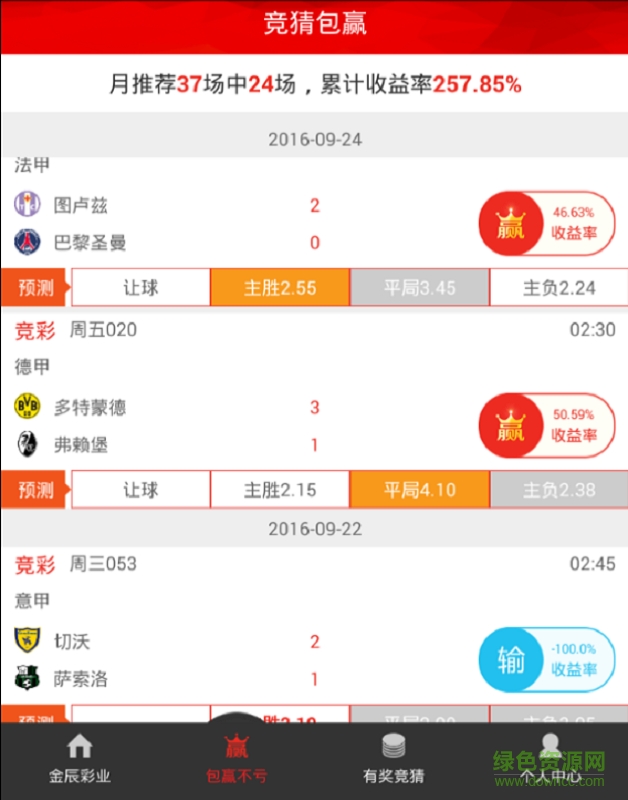Open the 个人中心 profile tab
Viewport: 628px width, 800px height.
(x=549, y=760)
